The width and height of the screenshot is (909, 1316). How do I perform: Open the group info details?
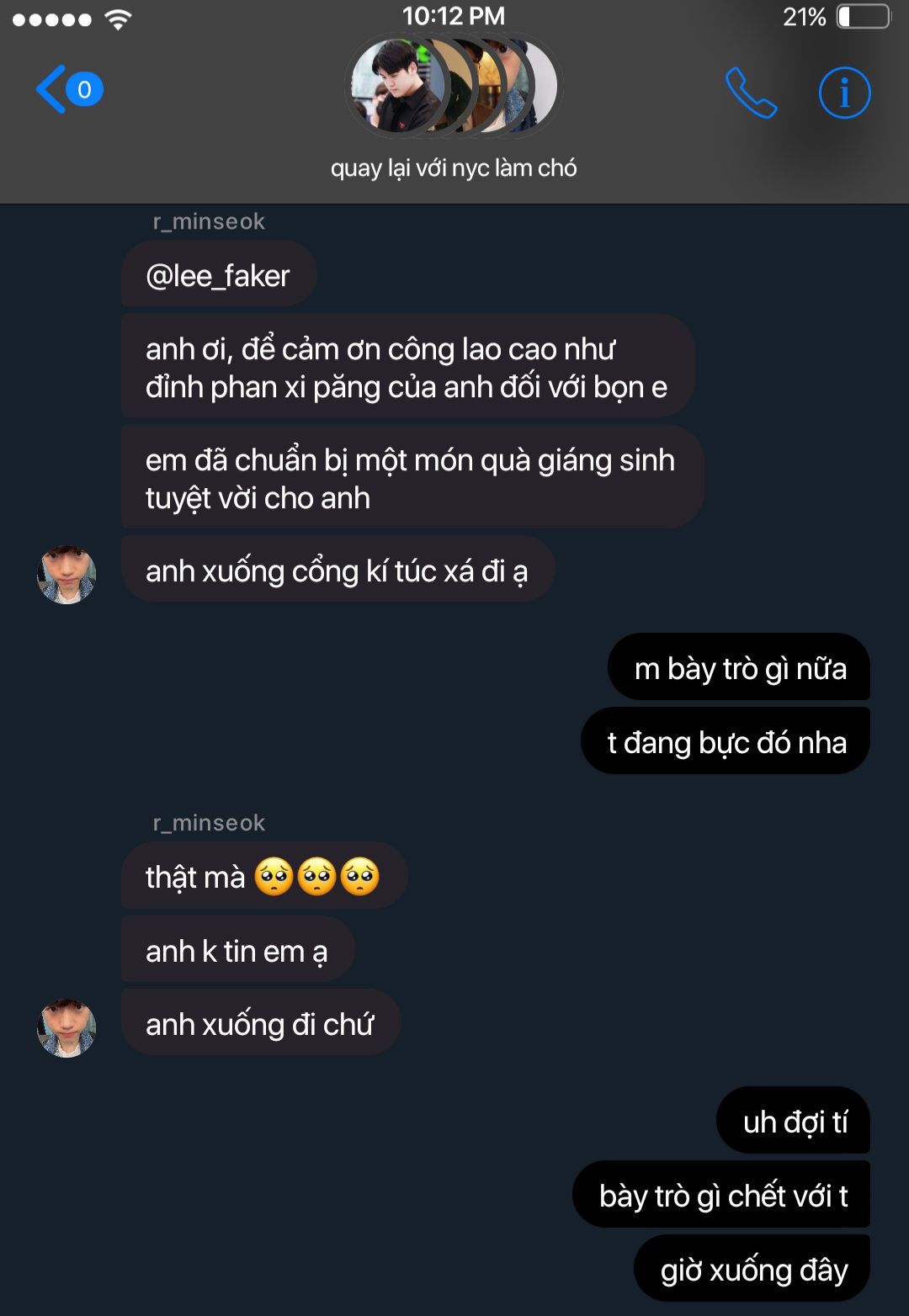point(844,93)
